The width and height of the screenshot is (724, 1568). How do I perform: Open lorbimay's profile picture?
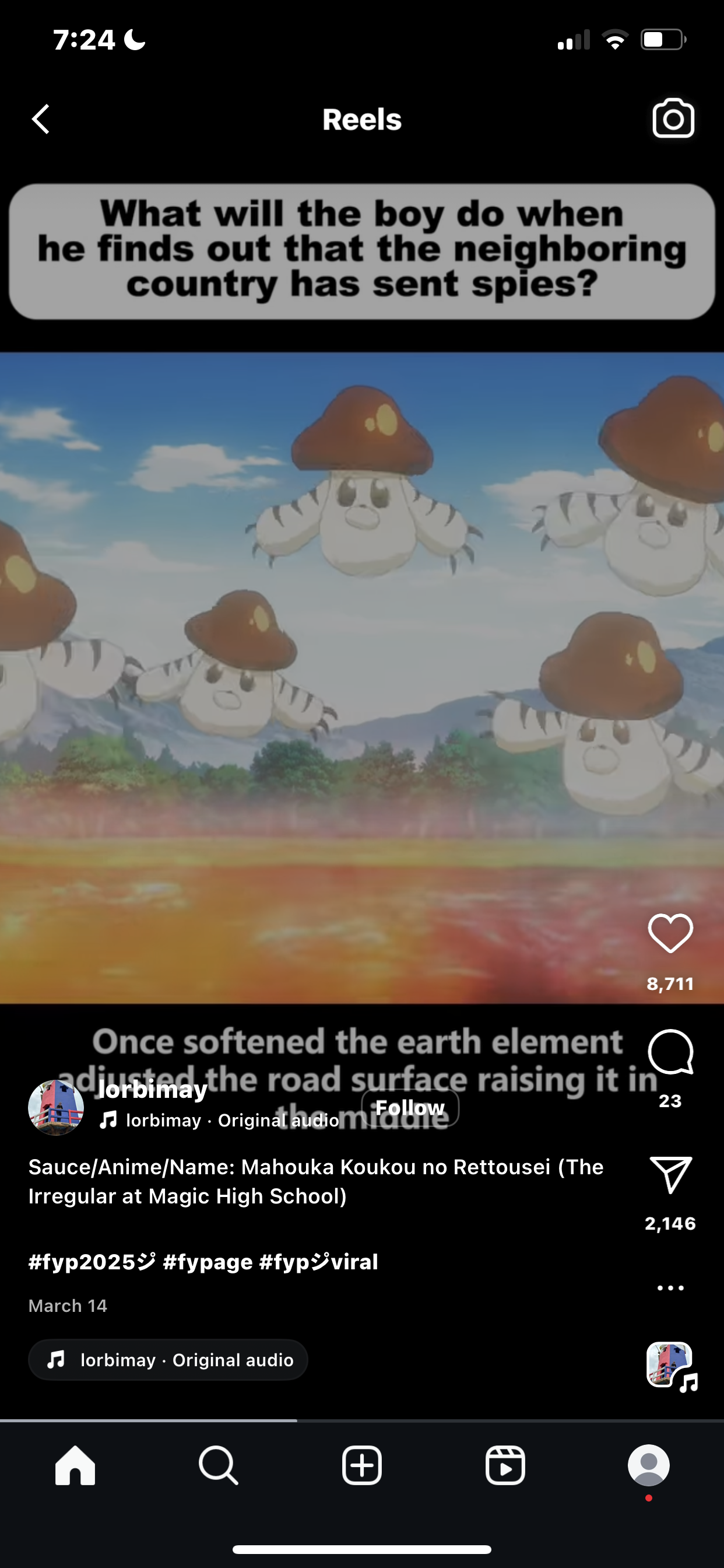pyautogui.click(x=56, y=1108)
